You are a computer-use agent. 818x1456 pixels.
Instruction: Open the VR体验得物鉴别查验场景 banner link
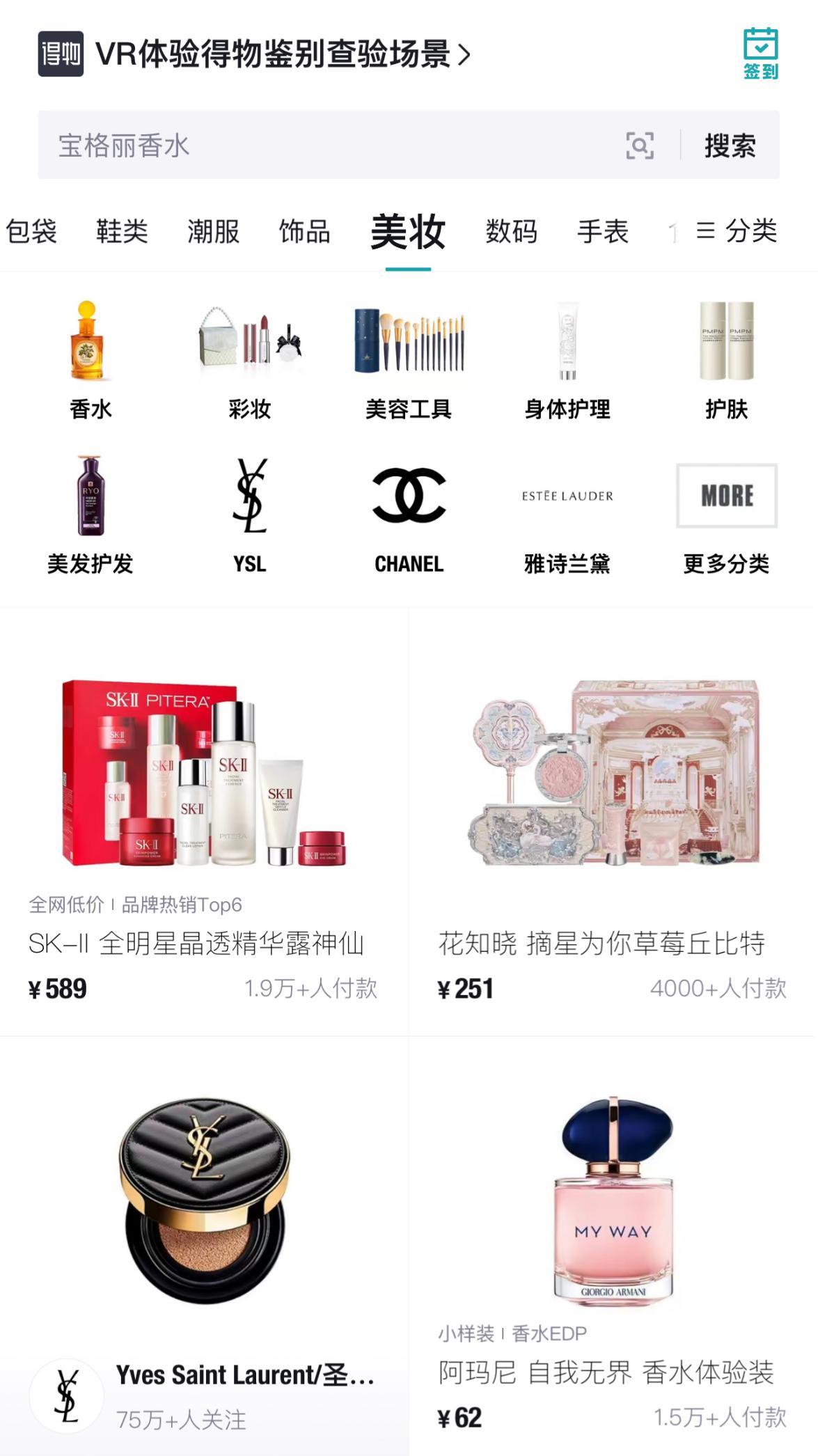tap(282, 54)
